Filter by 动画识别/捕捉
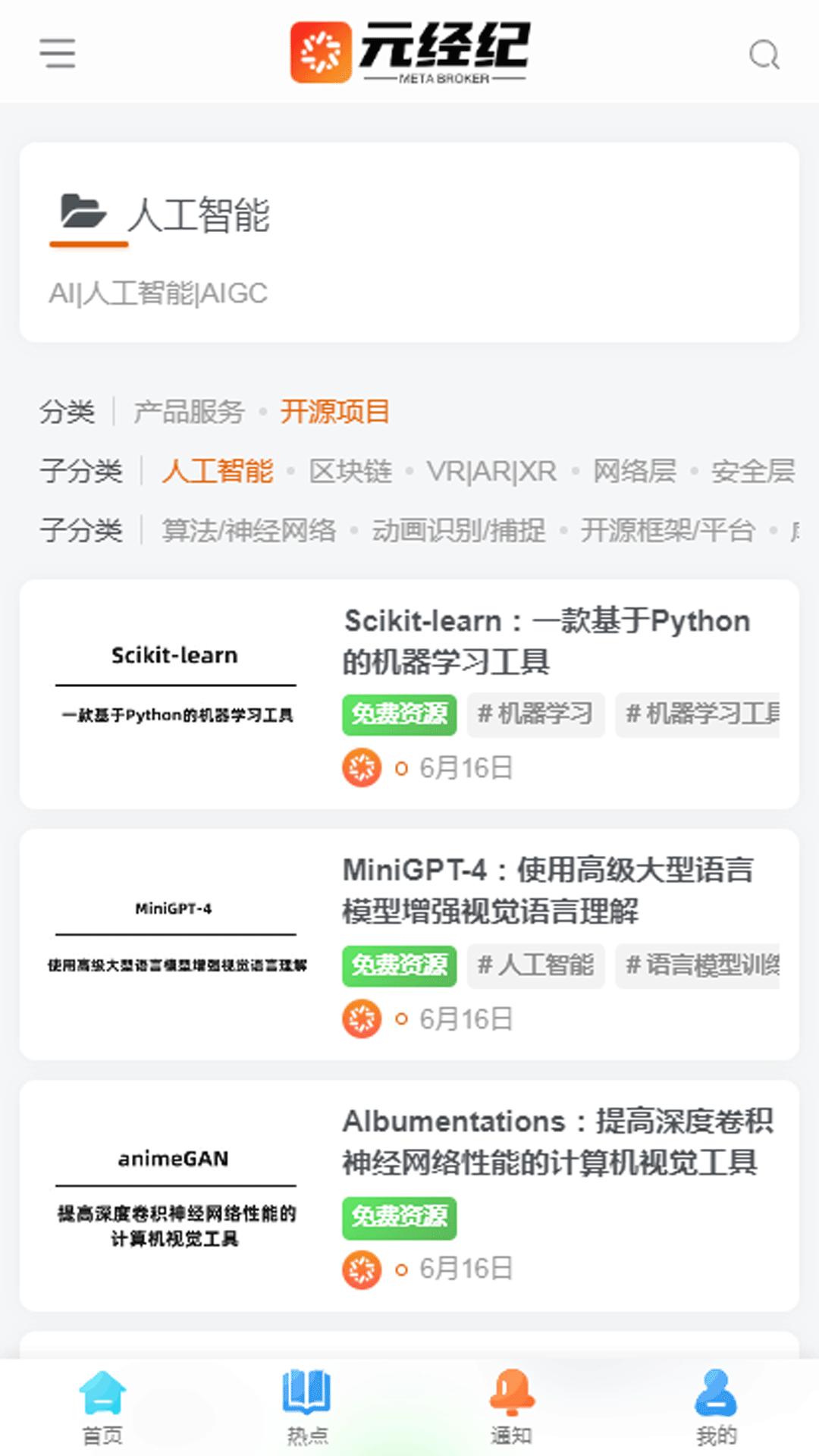Image resolution: width=819 pixels, height=1456 pixels. coord(458,530)
